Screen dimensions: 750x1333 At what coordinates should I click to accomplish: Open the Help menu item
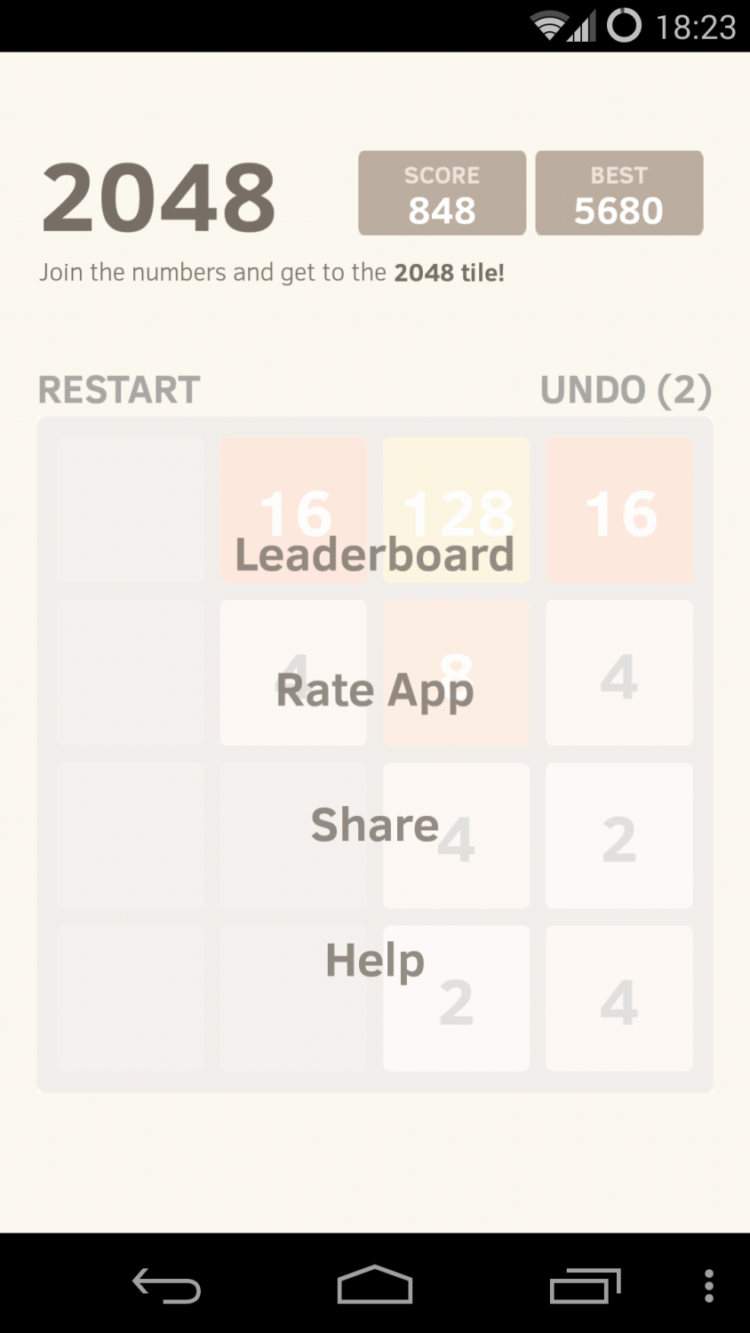pyautogui.click(x=374, y=961)
